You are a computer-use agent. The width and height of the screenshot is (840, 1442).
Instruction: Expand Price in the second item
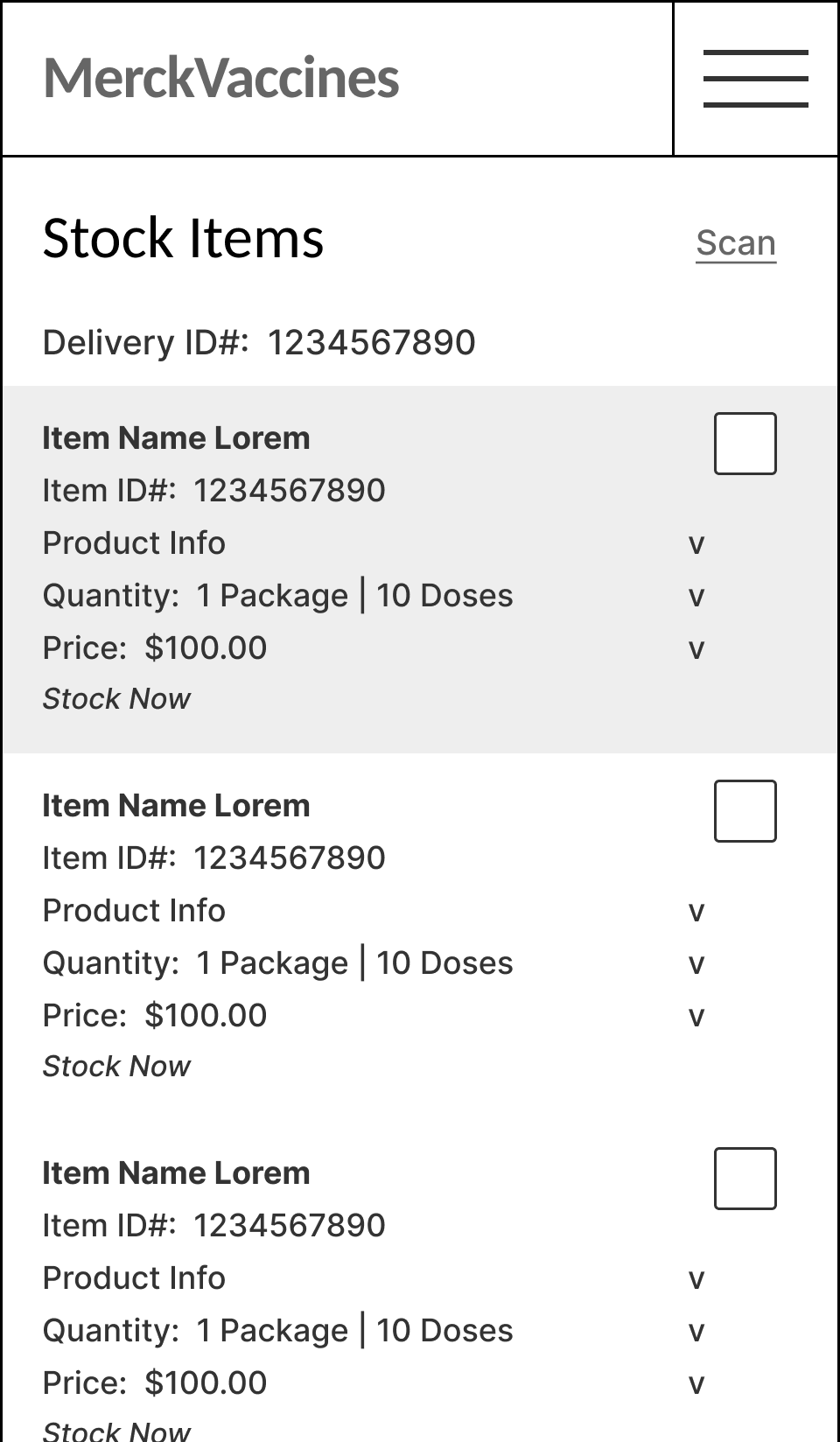(696, 1018)
